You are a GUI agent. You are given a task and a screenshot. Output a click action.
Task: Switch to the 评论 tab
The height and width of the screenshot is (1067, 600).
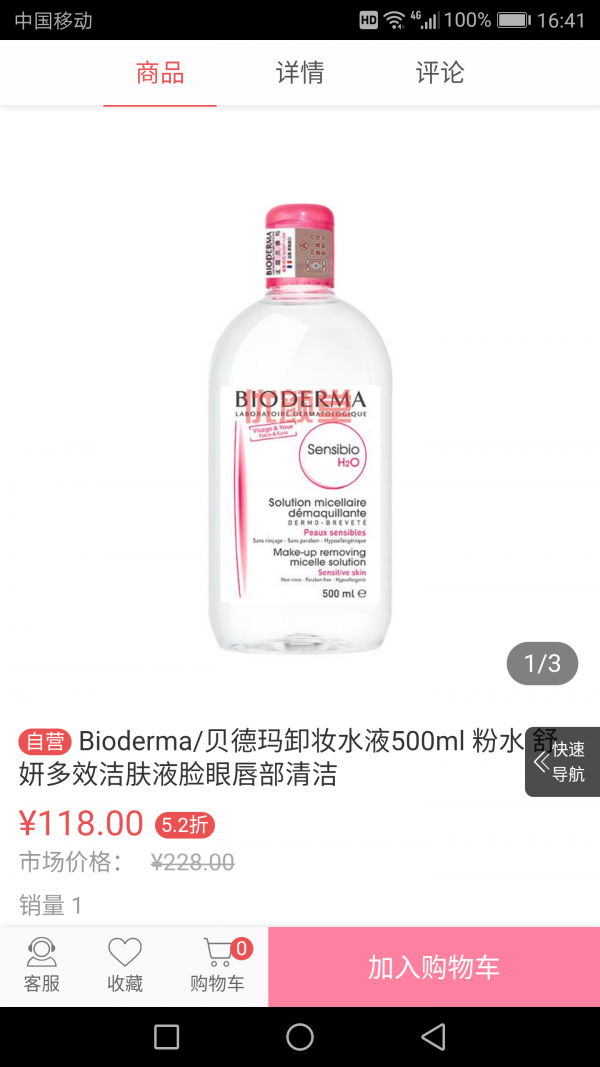(x=440, y=73)
